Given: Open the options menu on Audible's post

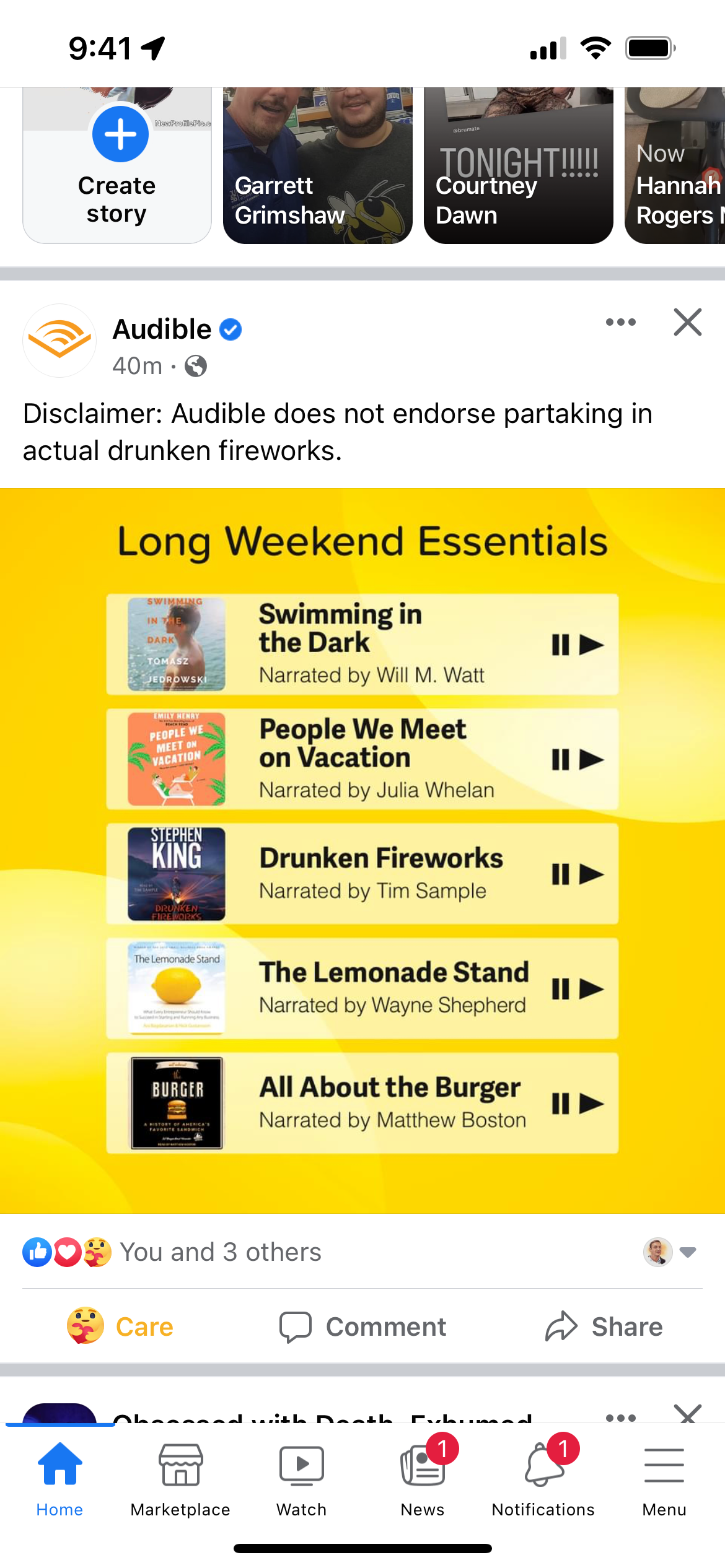Looking at the screenshot, I should [x=620, y=322].
